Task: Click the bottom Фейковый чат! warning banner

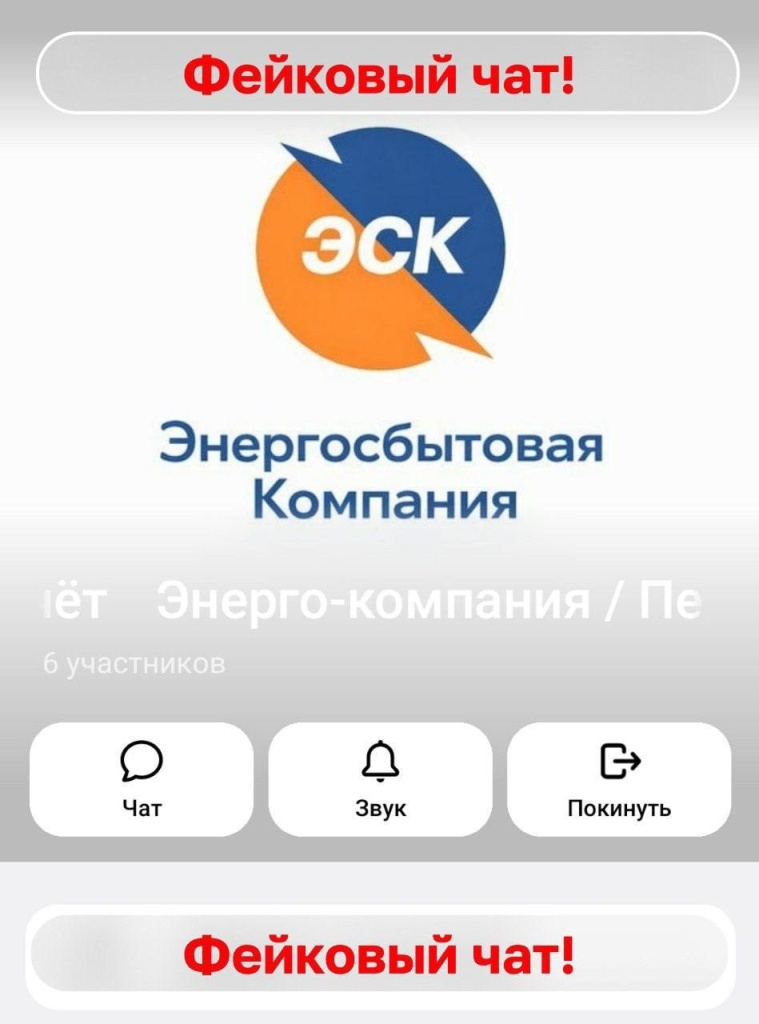Action: point(379,951)
